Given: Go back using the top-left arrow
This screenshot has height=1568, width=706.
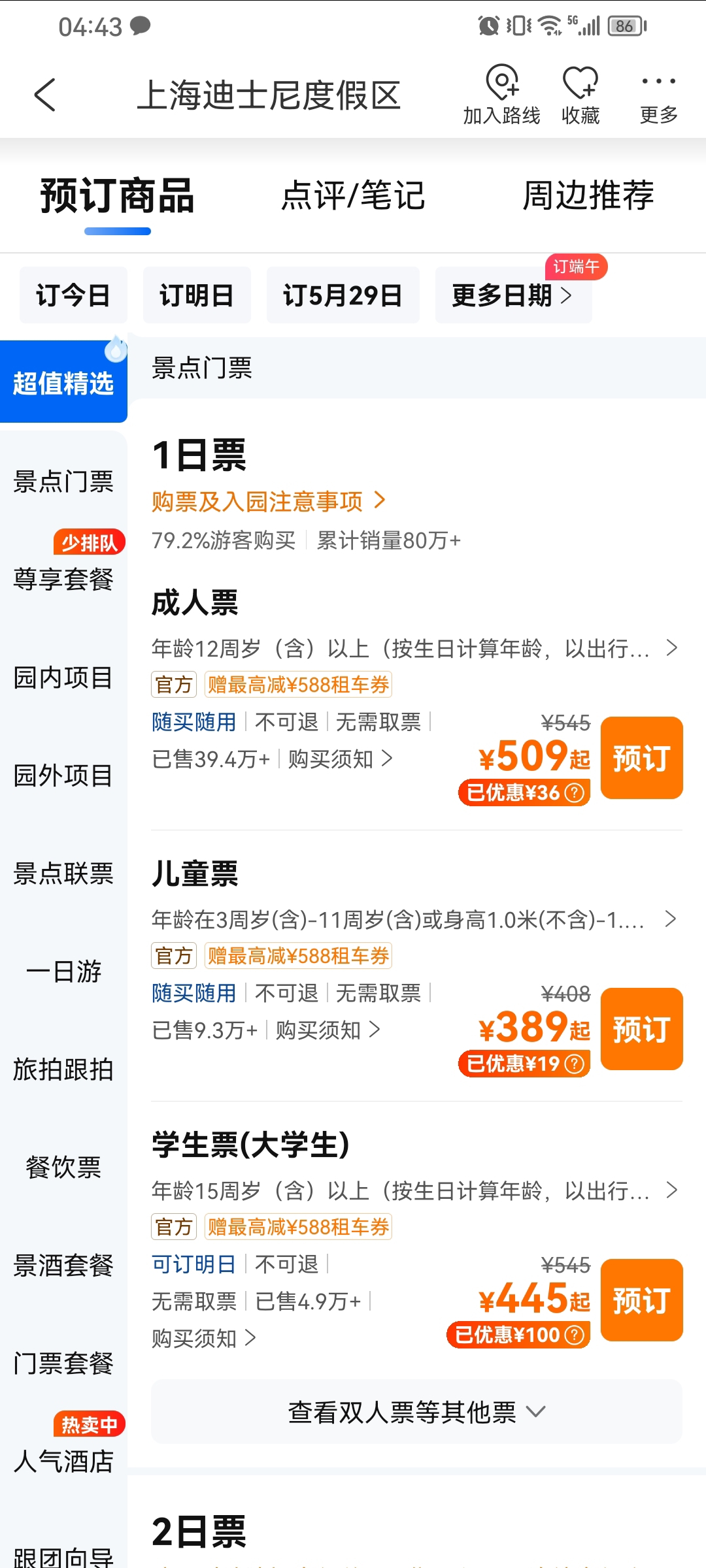Looking at the screenshot, I should pos(45,95).
